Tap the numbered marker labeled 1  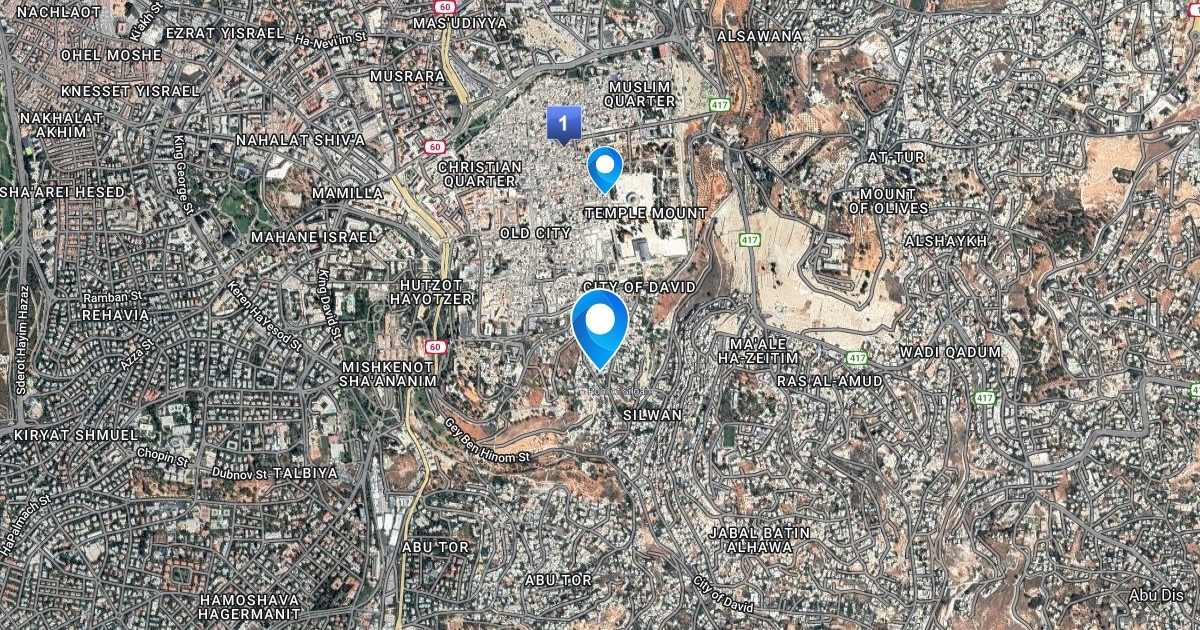[564, 124]
